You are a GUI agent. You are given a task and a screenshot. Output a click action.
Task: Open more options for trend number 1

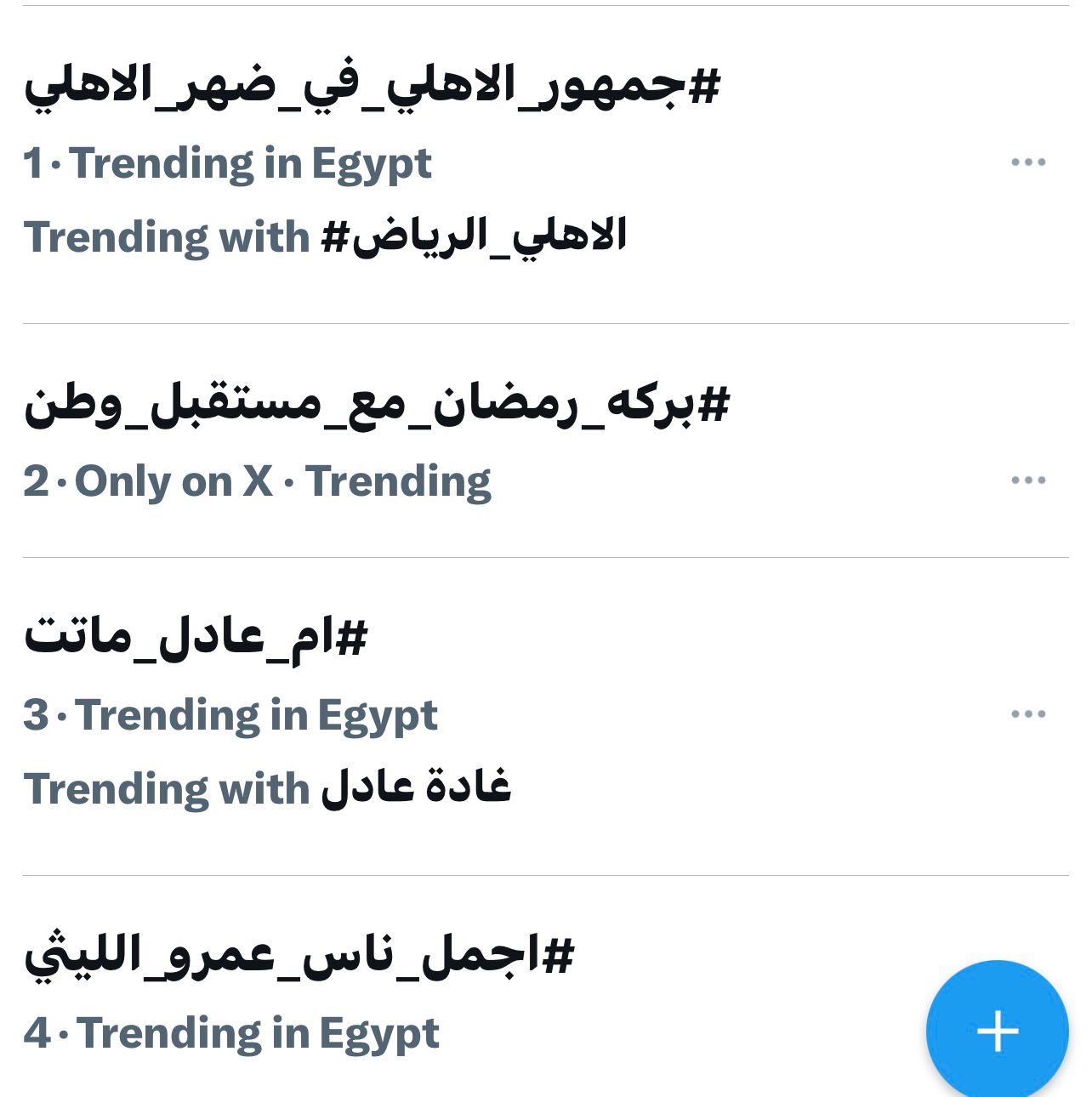click(1027, 162)
